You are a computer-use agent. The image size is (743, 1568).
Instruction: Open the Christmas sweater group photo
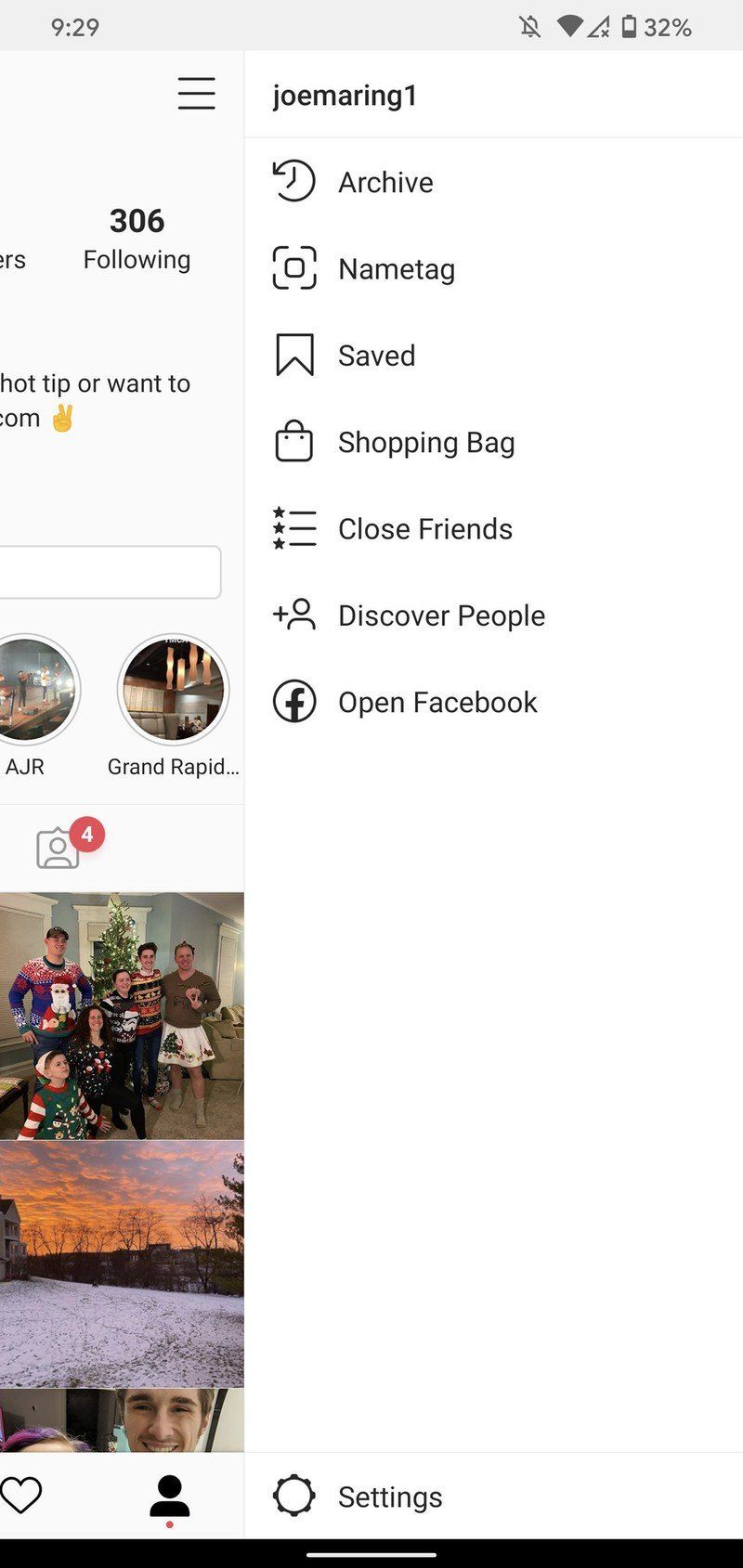click(x=121, y=1016)
